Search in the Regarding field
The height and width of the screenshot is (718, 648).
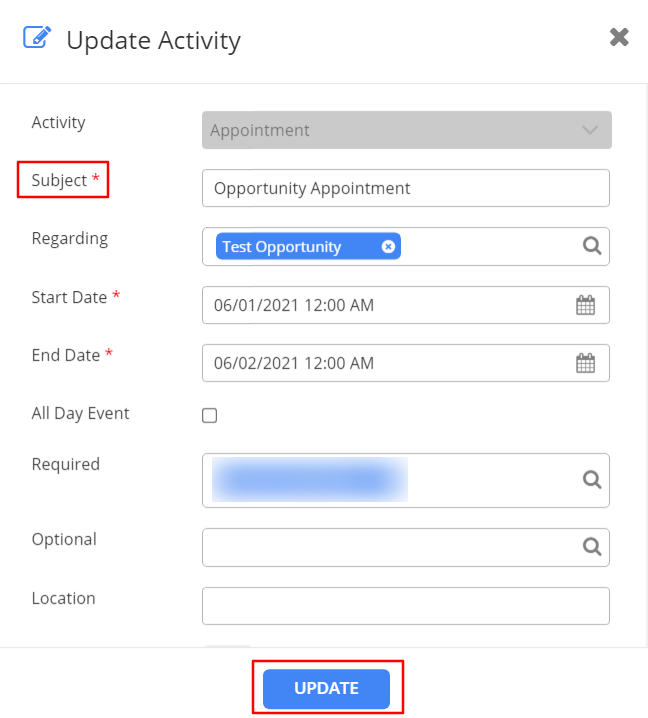pyautogui.click(x=592, y=246)
